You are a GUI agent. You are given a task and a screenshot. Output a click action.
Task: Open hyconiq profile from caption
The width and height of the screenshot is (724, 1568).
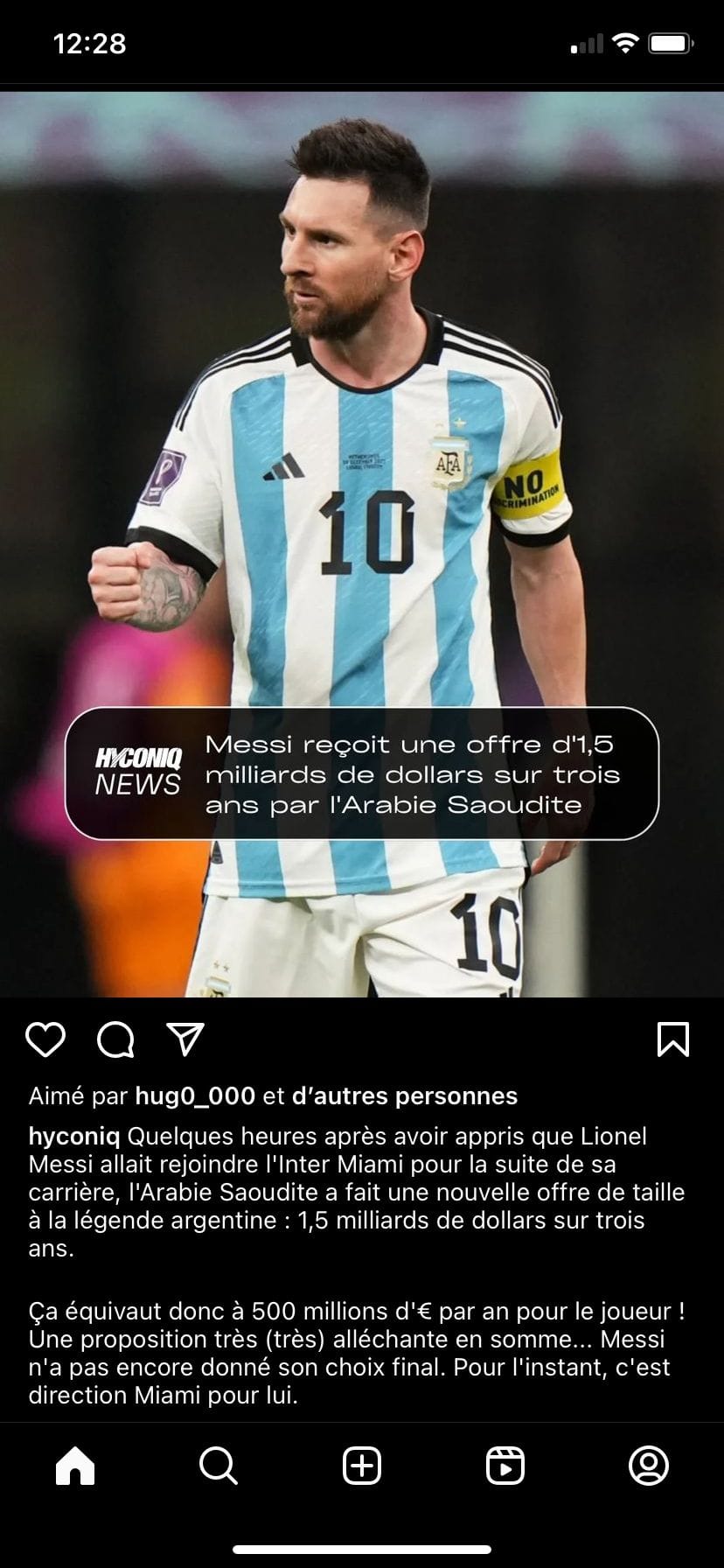click(x=74, y=1137)
